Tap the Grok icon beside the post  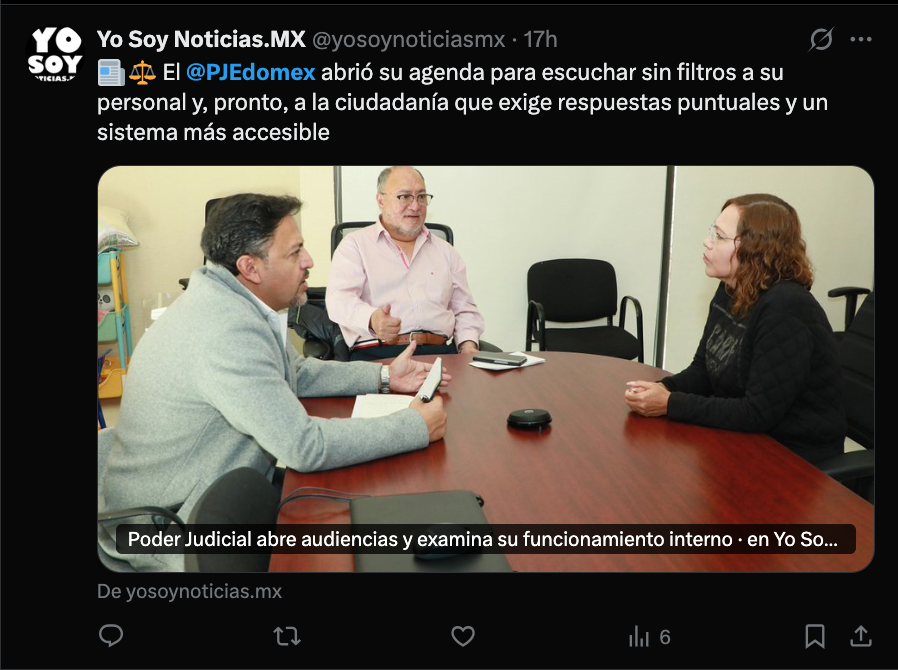point(821,39)
